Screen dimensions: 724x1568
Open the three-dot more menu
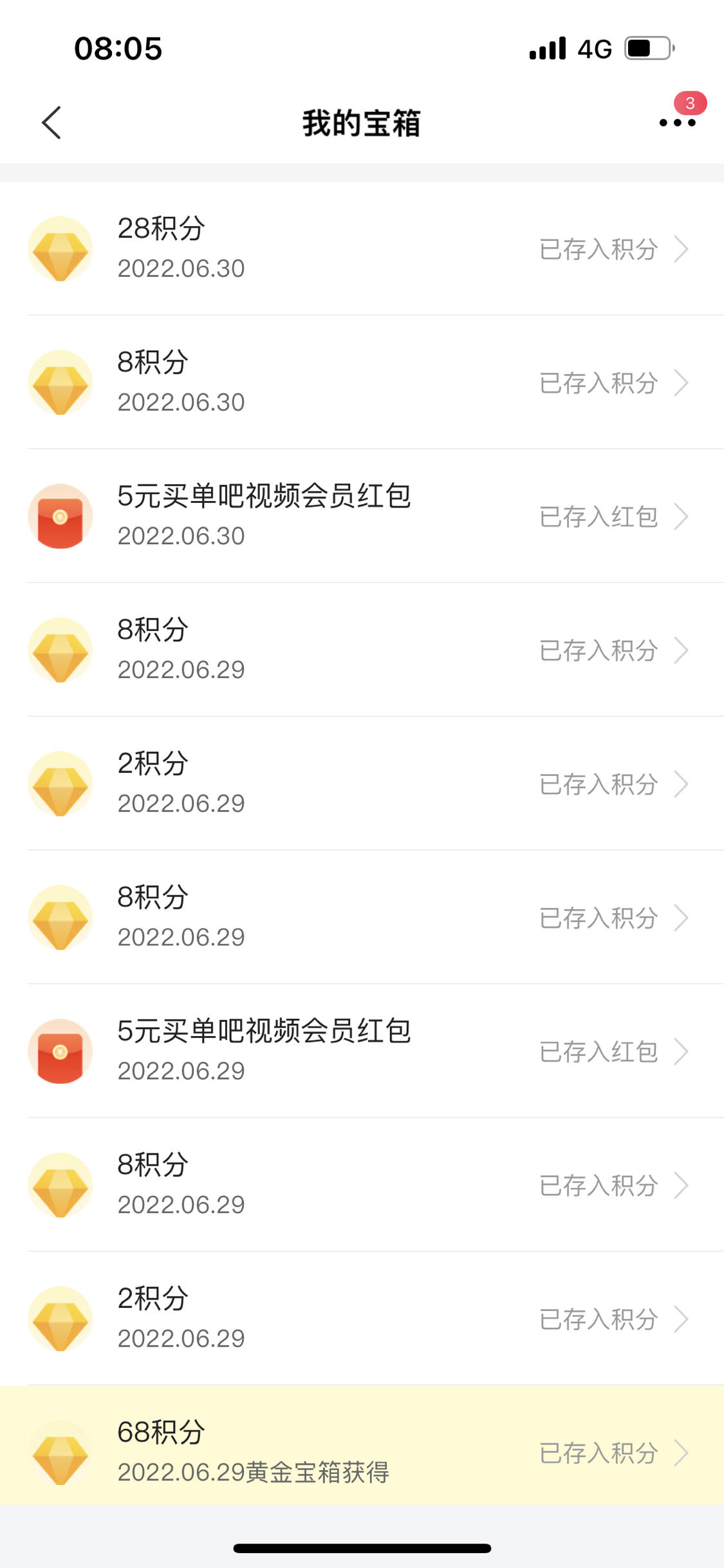tap(678, 122)
